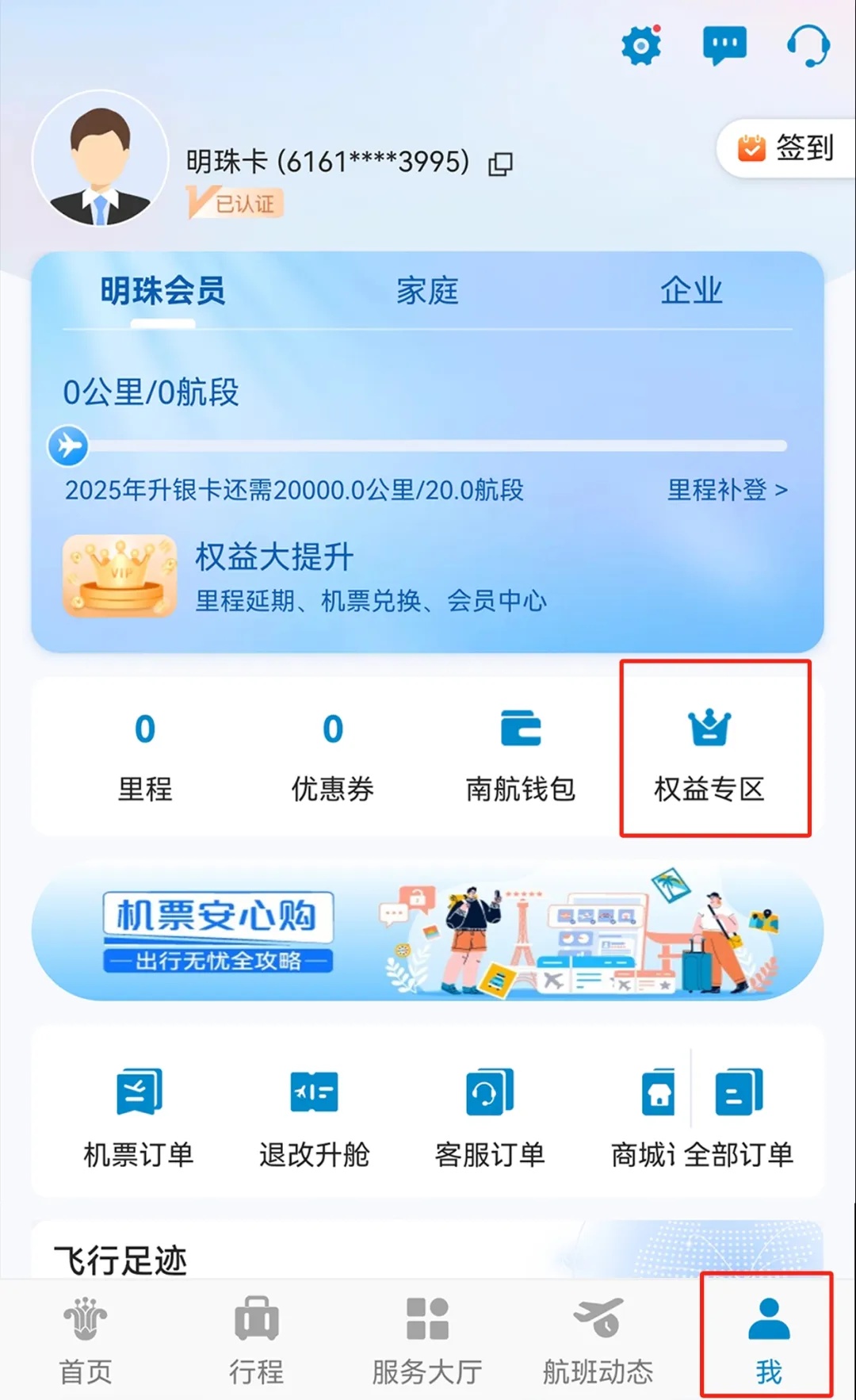Switch to 航班动态 flight status tab
Viewport: 856px width, 1400px height.
click(x=598, y=1337)
